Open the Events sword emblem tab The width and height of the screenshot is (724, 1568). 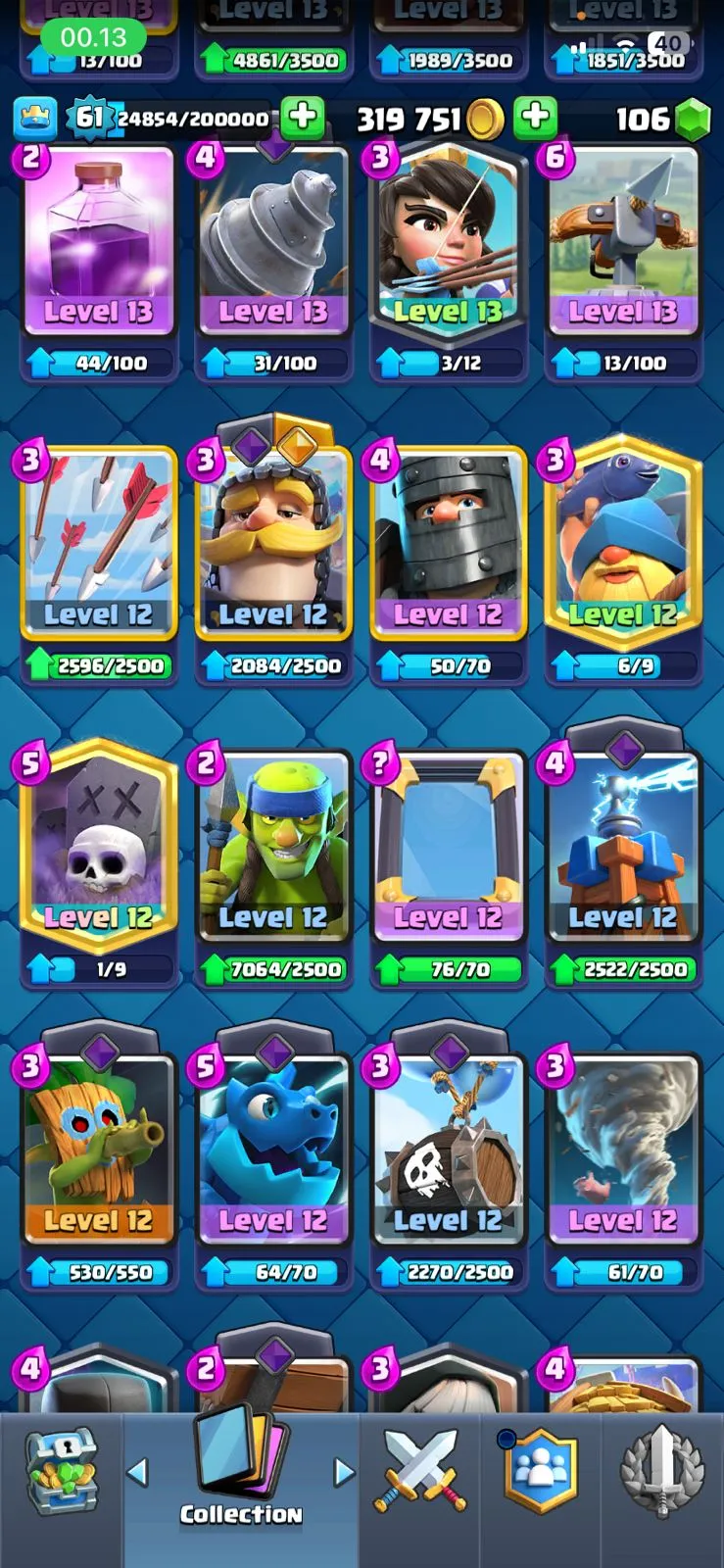coord(662,1470)
